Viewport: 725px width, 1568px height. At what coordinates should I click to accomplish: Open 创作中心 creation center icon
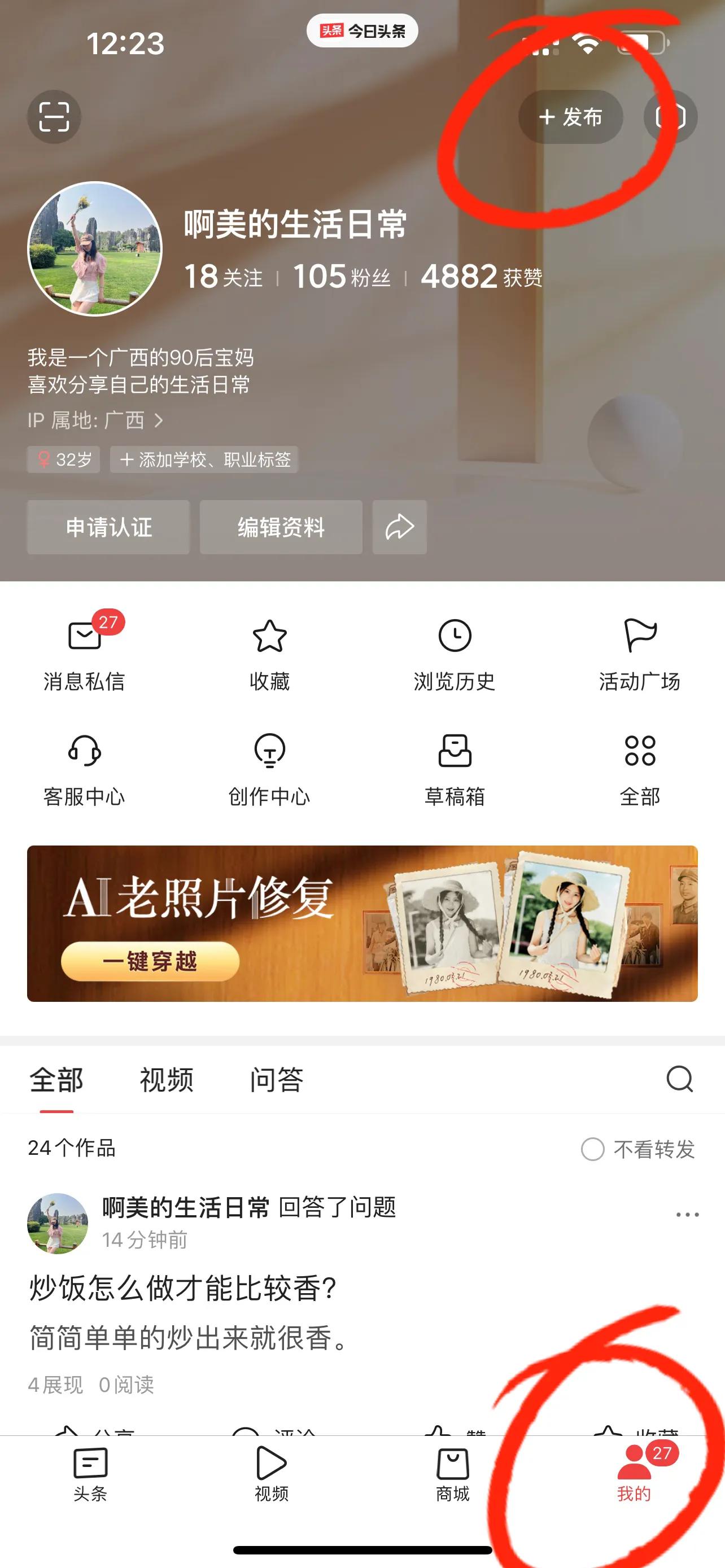click(270, 767)
